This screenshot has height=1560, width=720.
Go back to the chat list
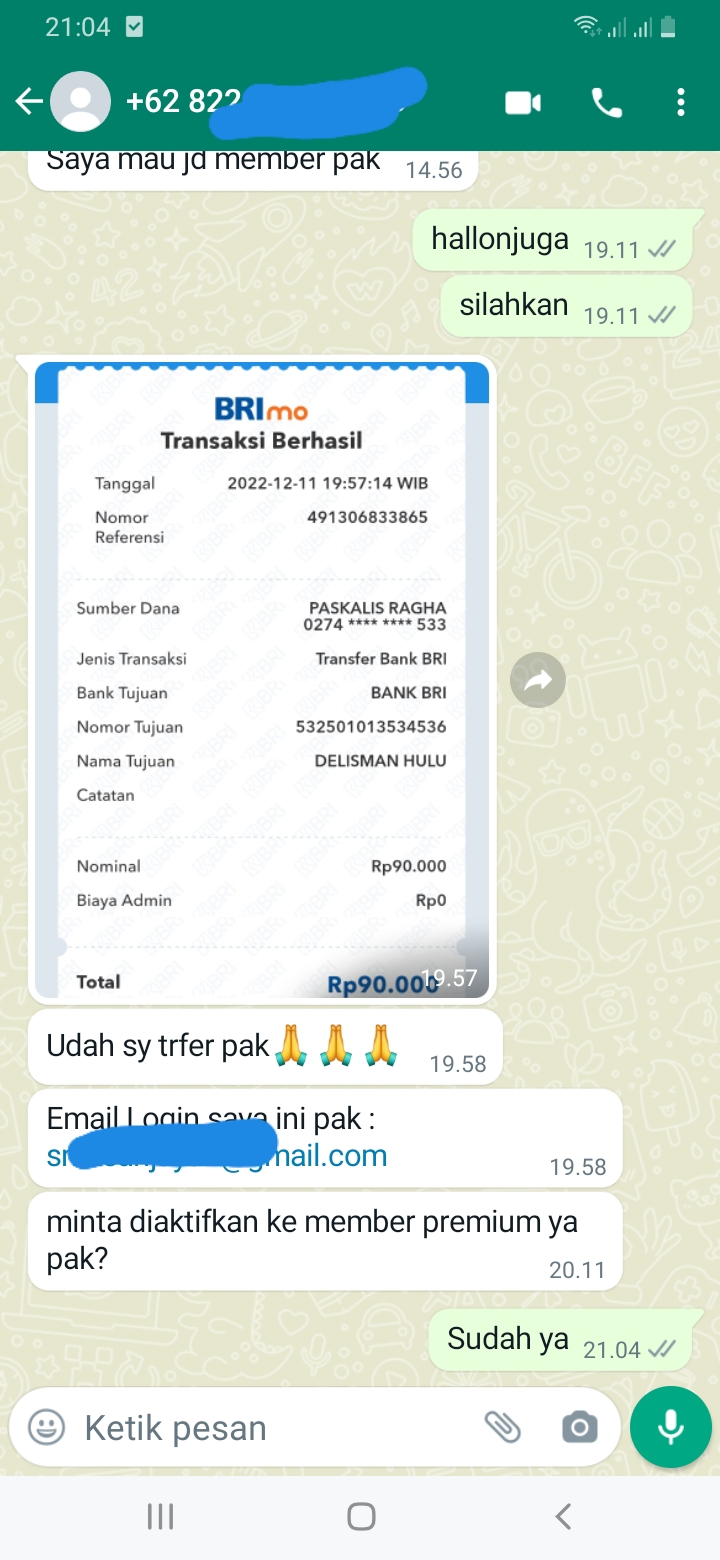[29, 102]
